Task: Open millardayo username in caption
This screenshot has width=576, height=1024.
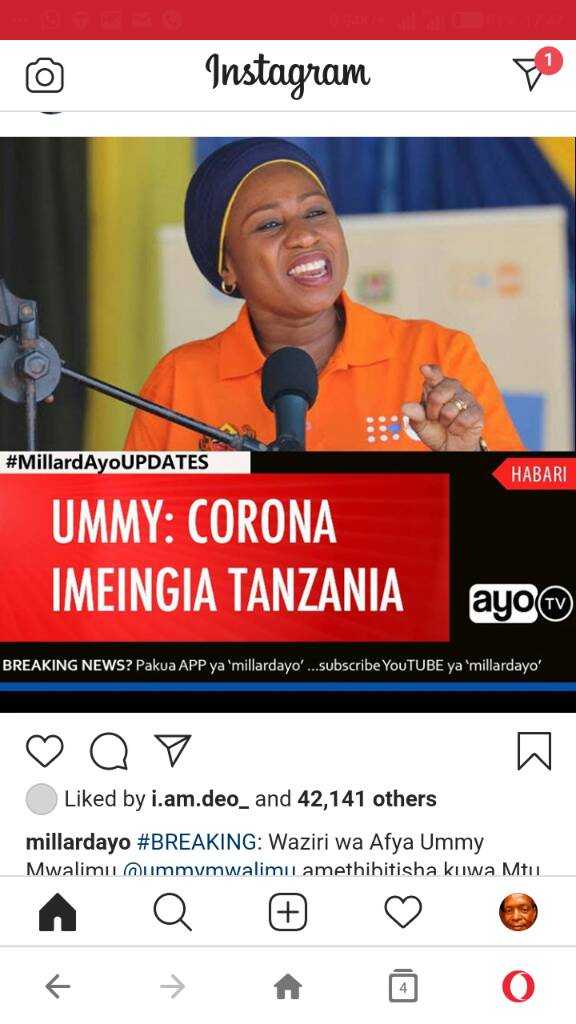Action: pos(78,842)
